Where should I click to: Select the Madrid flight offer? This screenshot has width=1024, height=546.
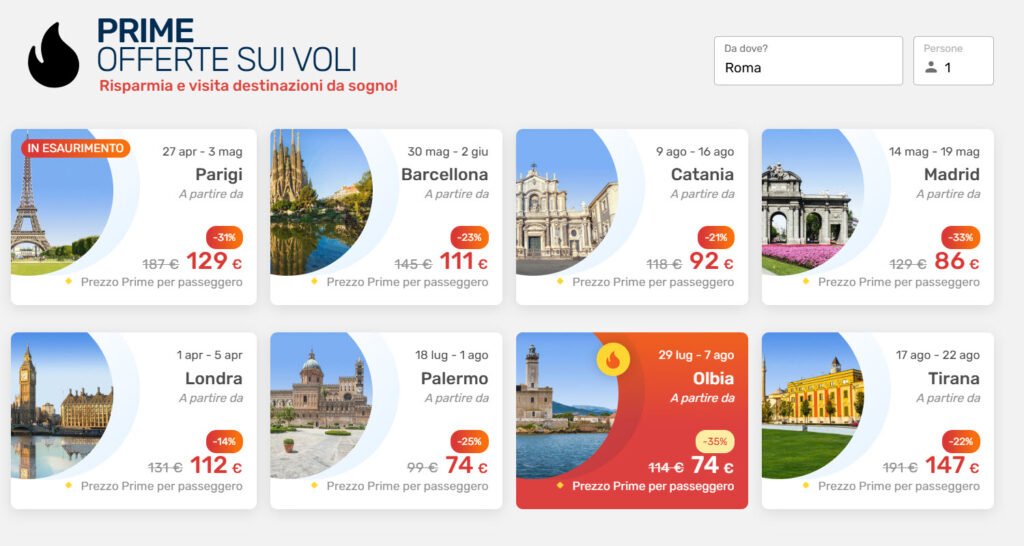click(877, 217)
